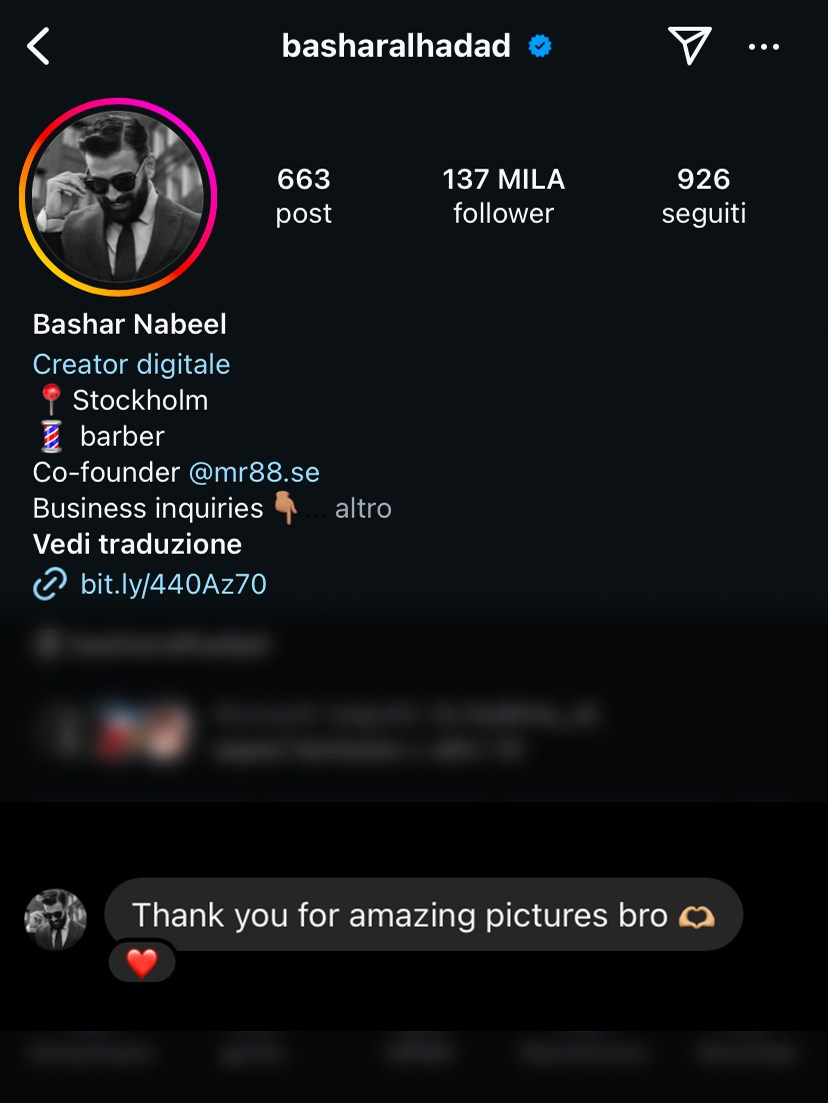Open the @mr88.se mention in bio
The image size is (828, 1103).
pyautogui.click(x=254, y=472)
